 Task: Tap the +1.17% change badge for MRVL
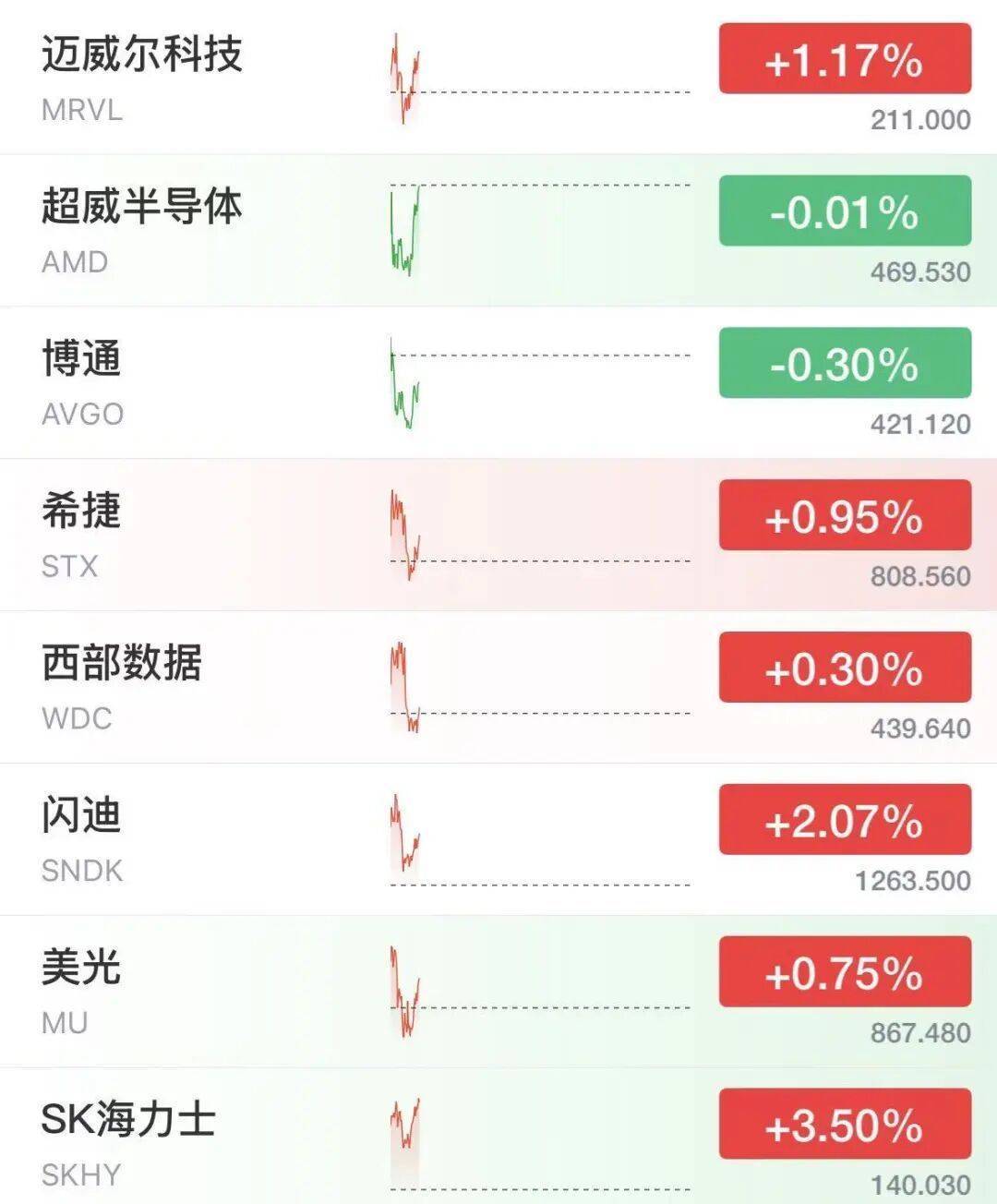pos(845,59)
